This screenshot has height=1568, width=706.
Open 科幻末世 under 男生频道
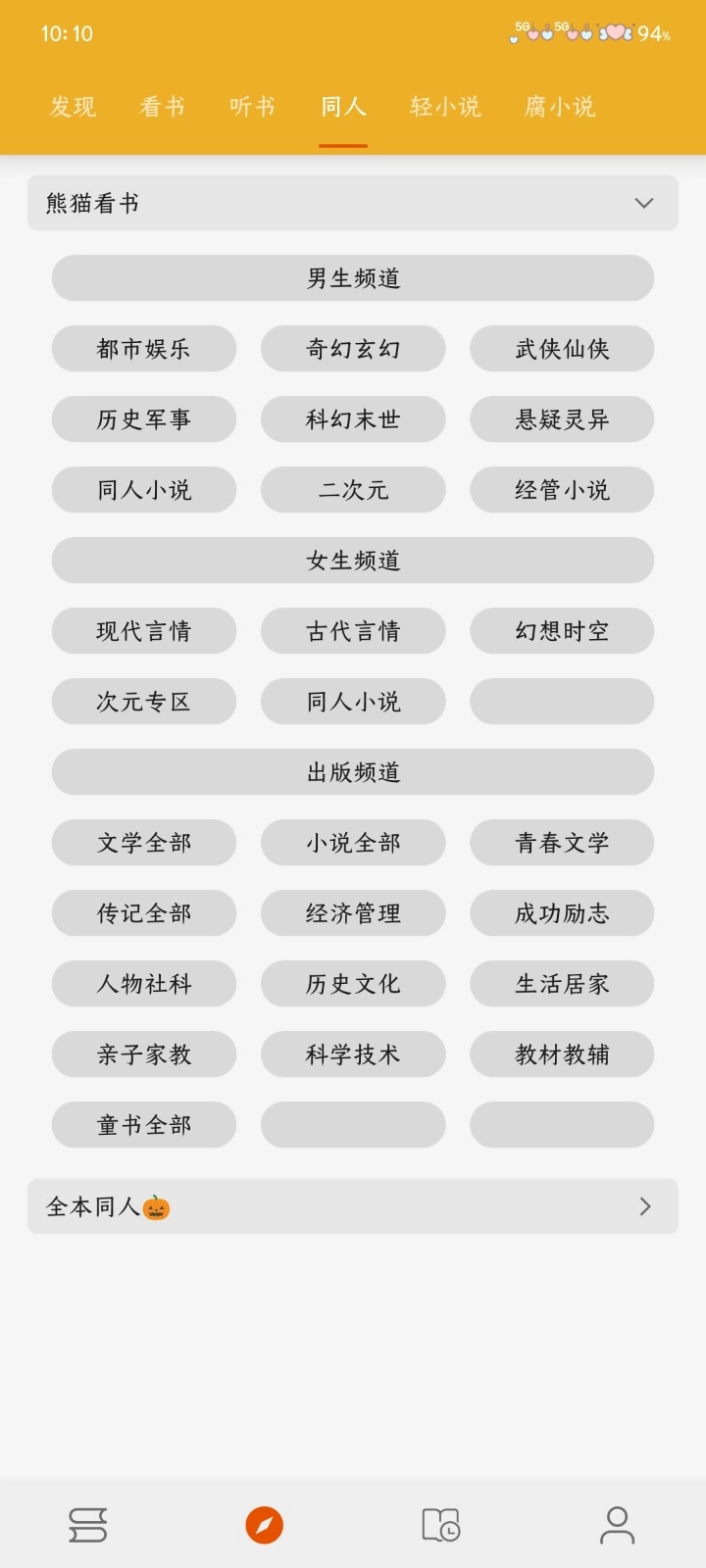pos(353,419)
